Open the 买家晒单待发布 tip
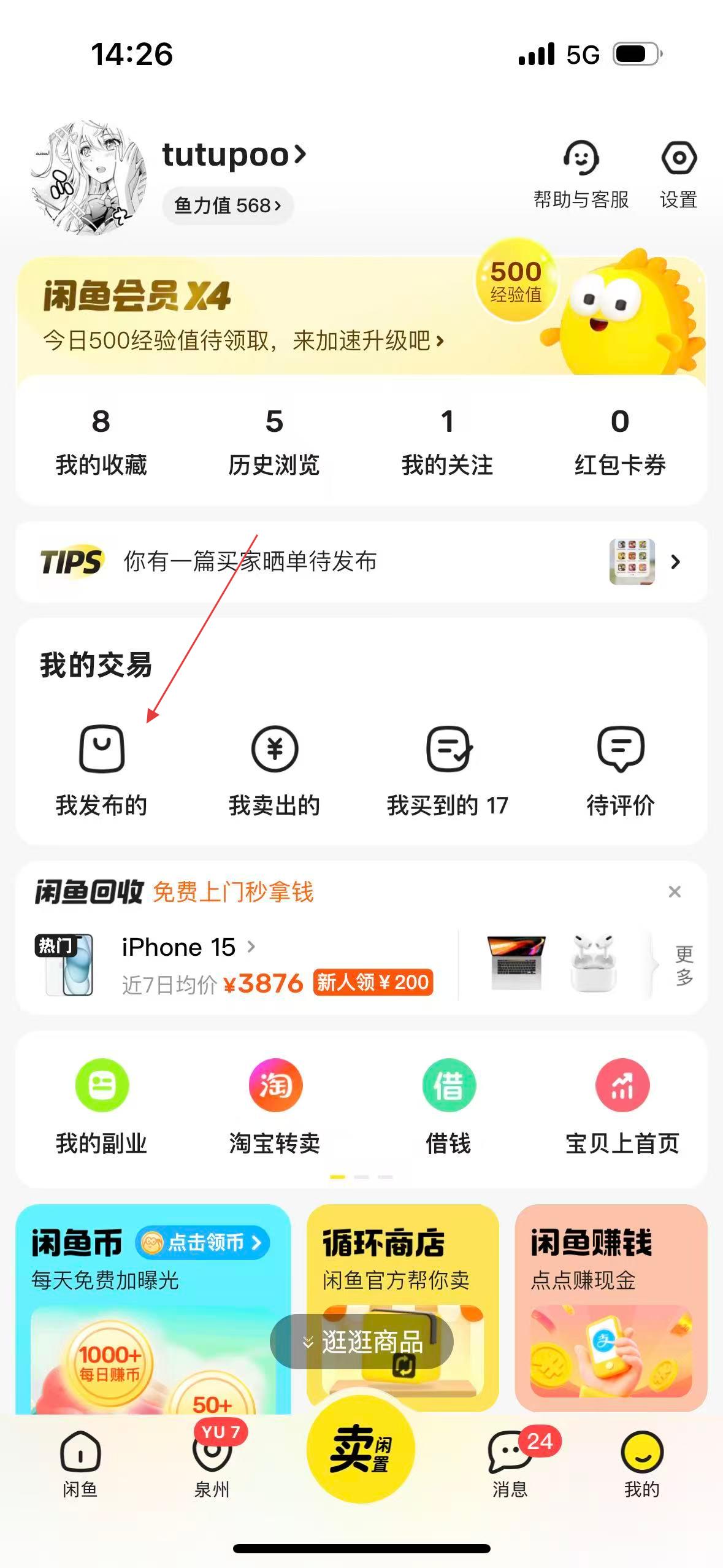The height and width of the screenshot is (1568, 723). tap(361, 561)
